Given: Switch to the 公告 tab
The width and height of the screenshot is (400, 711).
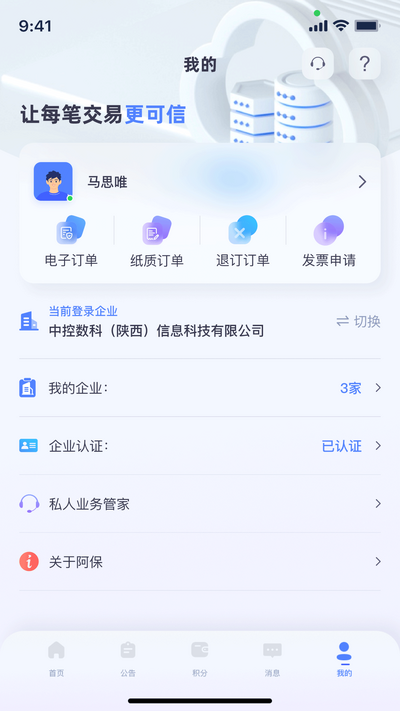Looking at the screenshot, I should 128,659.
